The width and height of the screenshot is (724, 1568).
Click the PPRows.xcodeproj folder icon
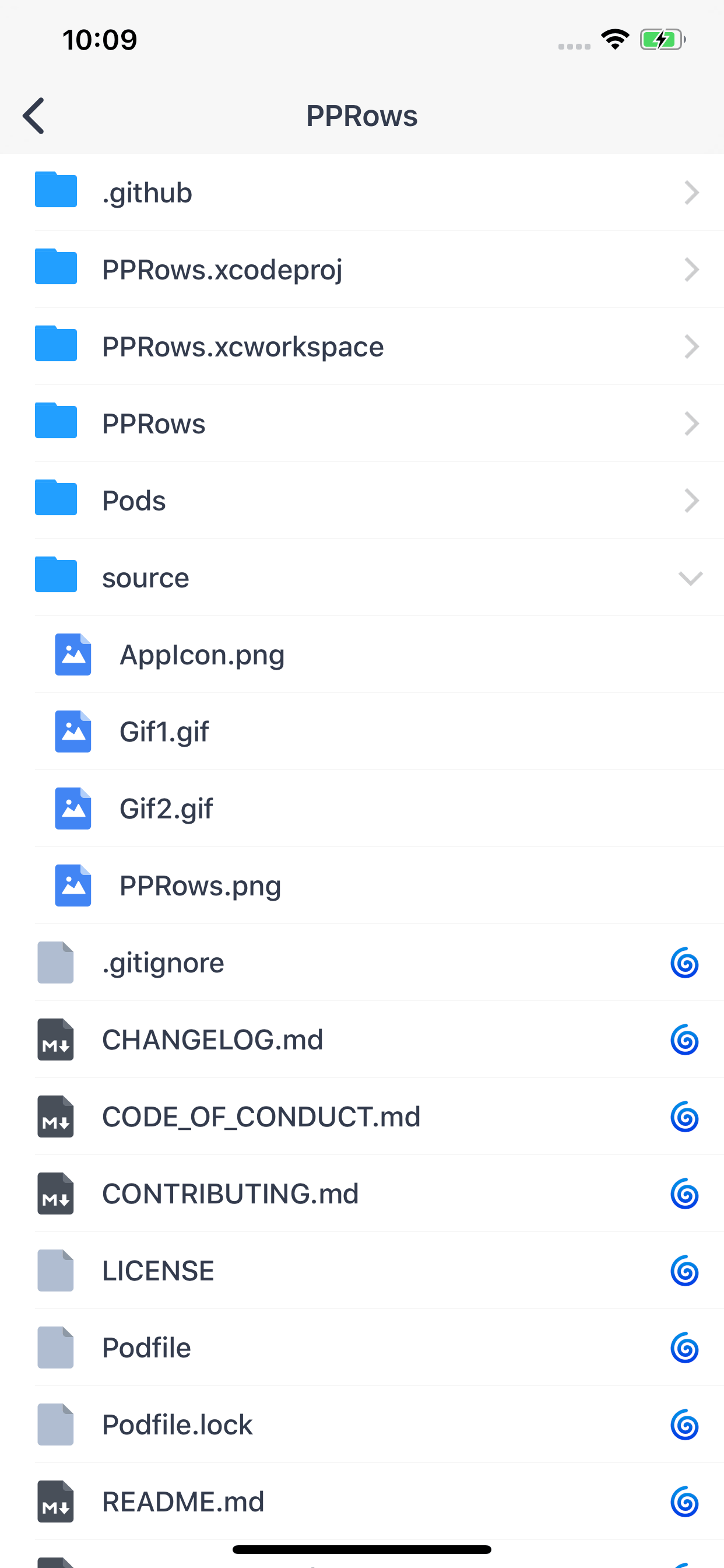click(55, 268)
